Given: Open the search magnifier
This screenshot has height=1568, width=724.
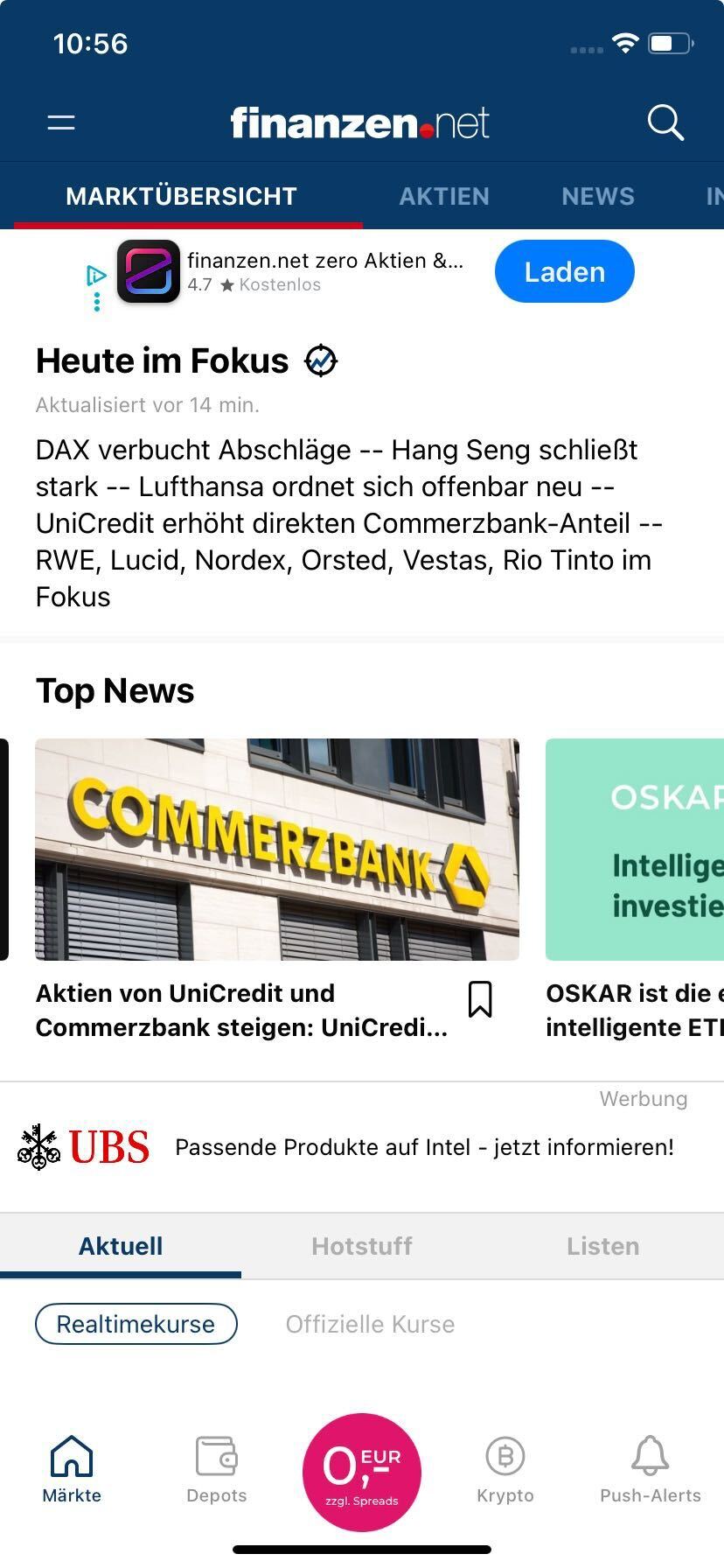Looking at the screenshot, I should [x=665, y=122].
